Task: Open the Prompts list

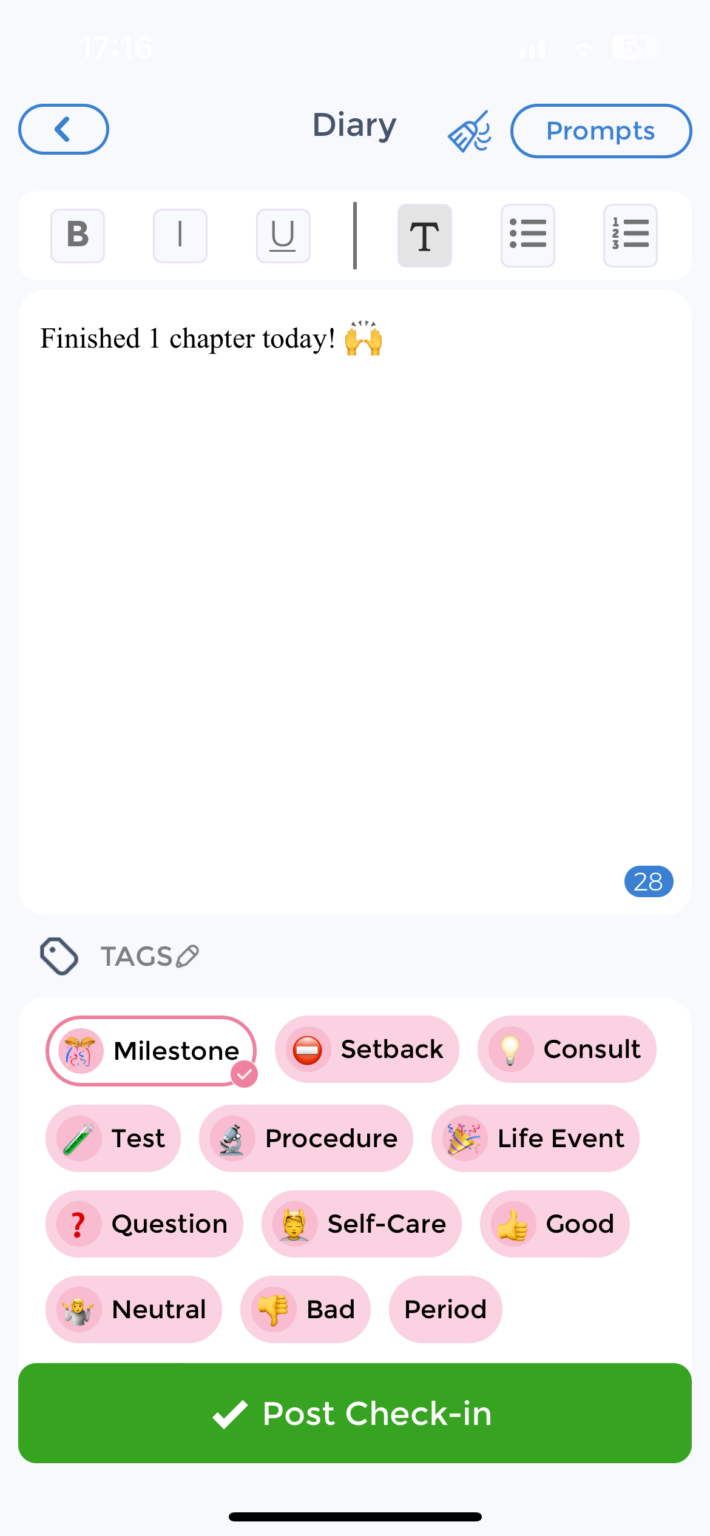Action: pos(600,131)
